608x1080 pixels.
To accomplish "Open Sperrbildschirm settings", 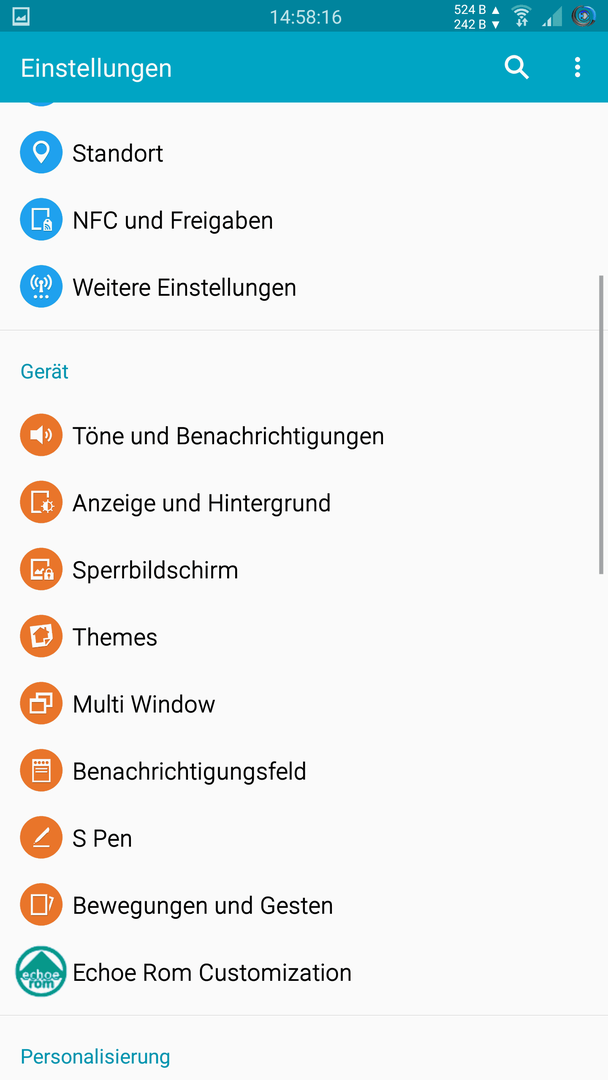I will (304, 570).
